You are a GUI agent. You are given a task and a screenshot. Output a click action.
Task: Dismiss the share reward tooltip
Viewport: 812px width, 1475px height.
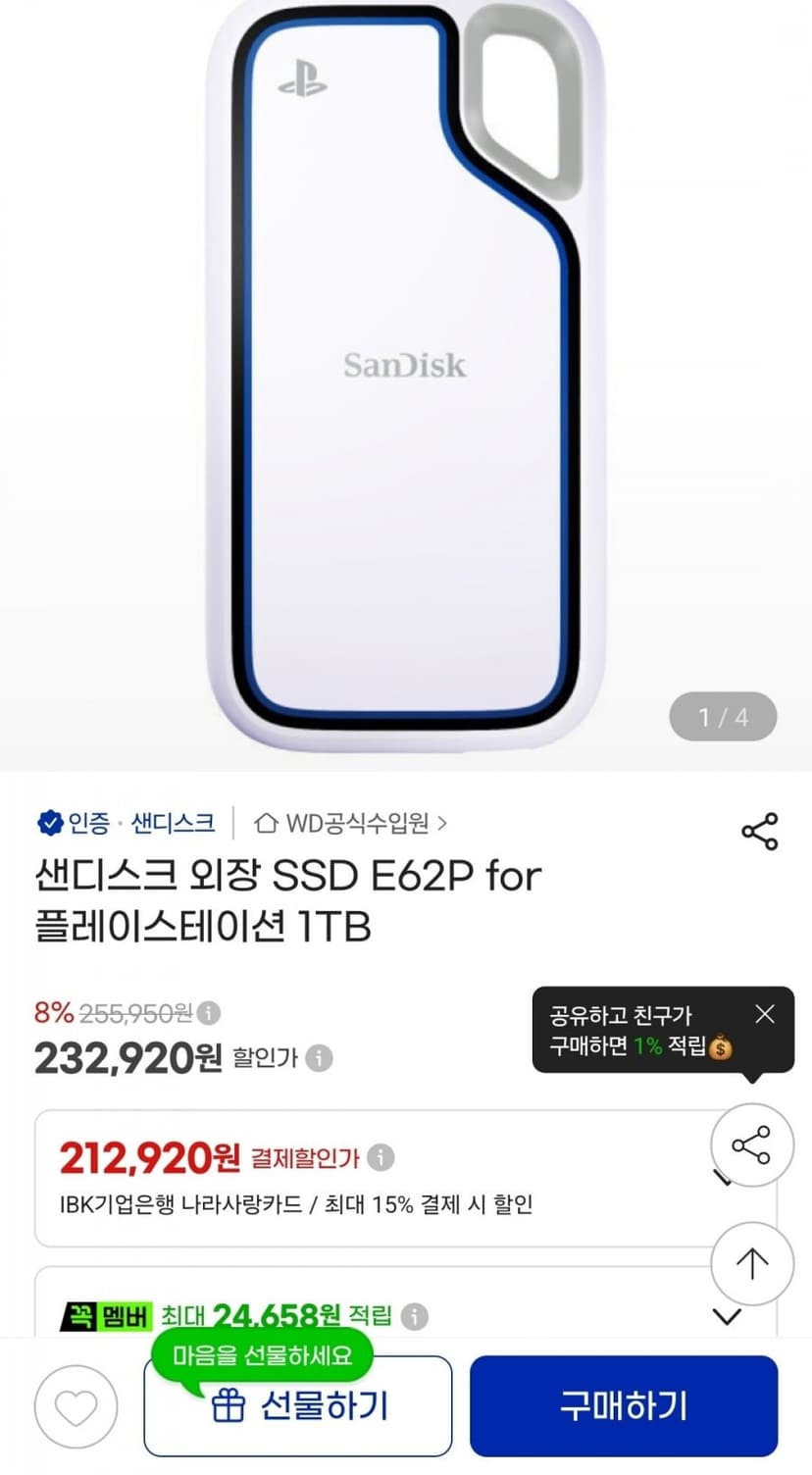(x=765, y=1014)
